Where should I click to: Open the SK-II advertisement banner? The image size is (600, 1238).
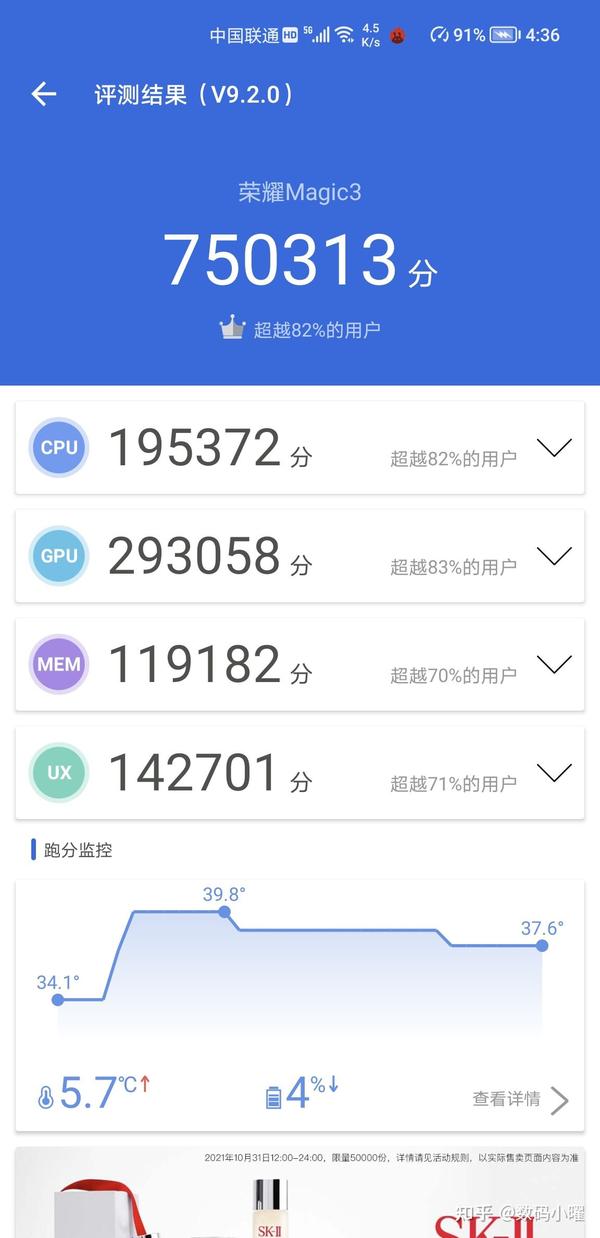tap(300, 1192)
